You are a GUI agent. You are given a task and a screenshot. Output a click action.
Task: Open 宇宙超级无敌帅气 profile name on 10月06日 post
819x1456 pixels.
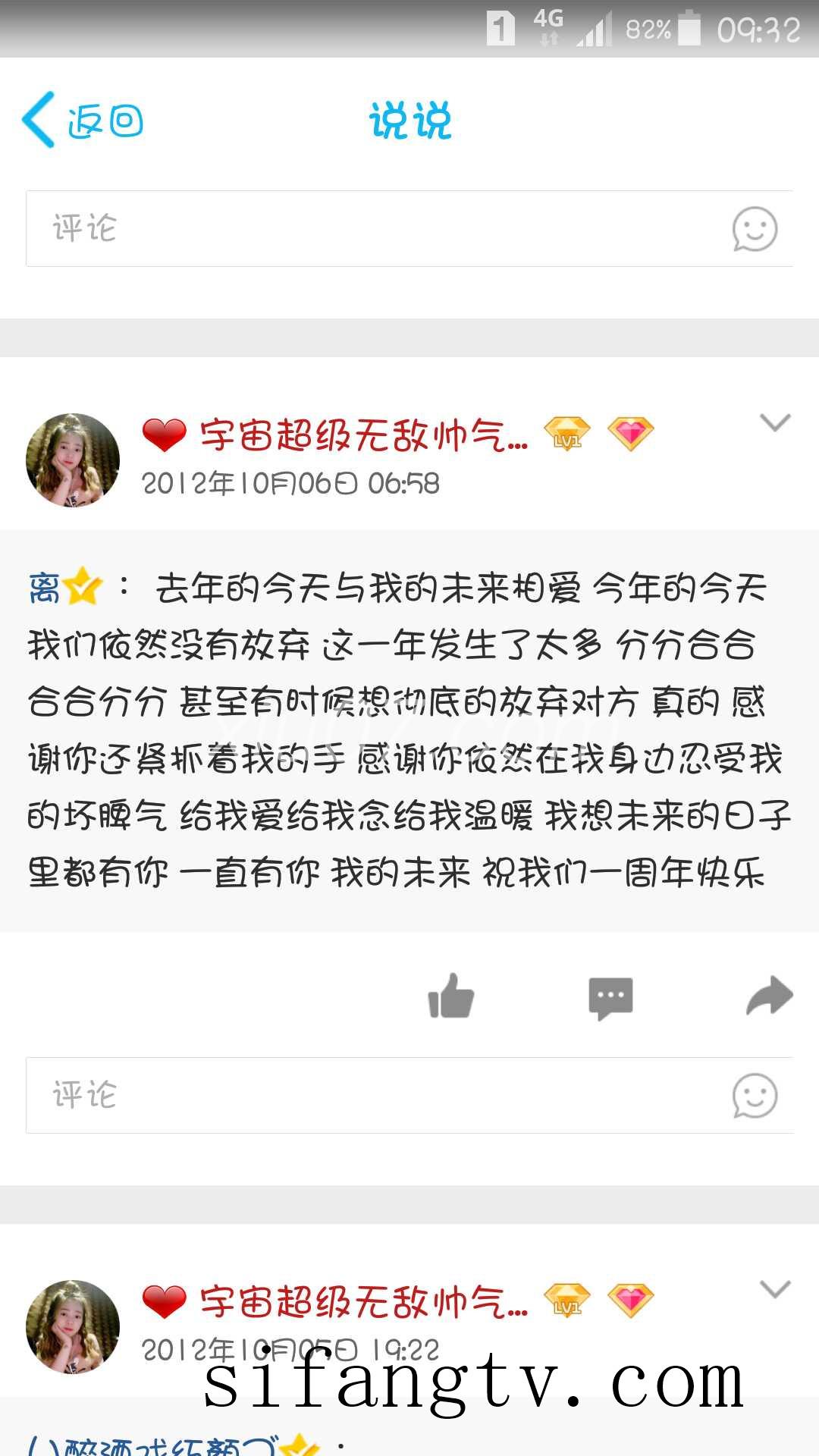point(362,435)
